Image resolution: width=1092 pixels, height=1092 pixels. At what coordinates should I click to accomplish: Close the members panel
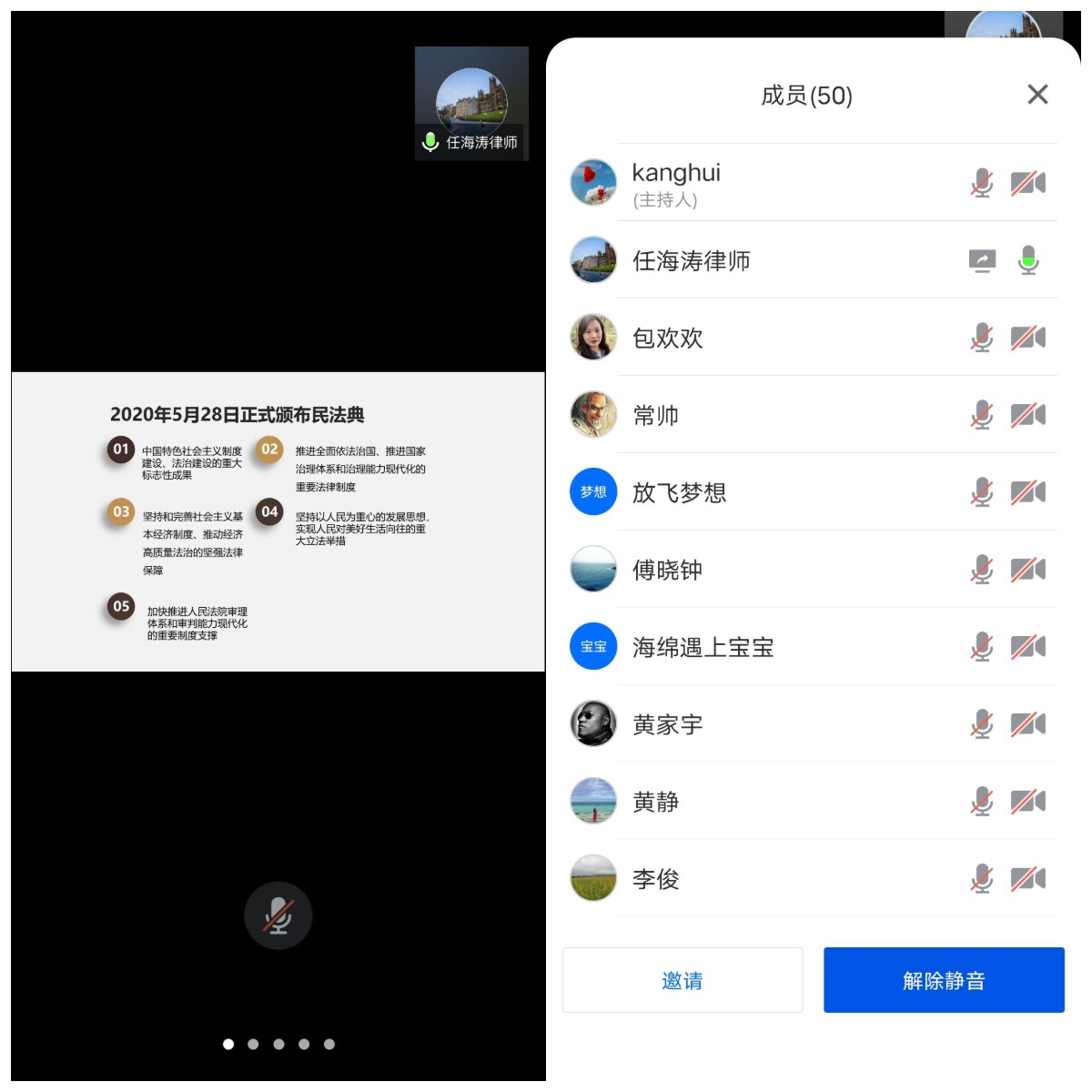pos(1037,95)
